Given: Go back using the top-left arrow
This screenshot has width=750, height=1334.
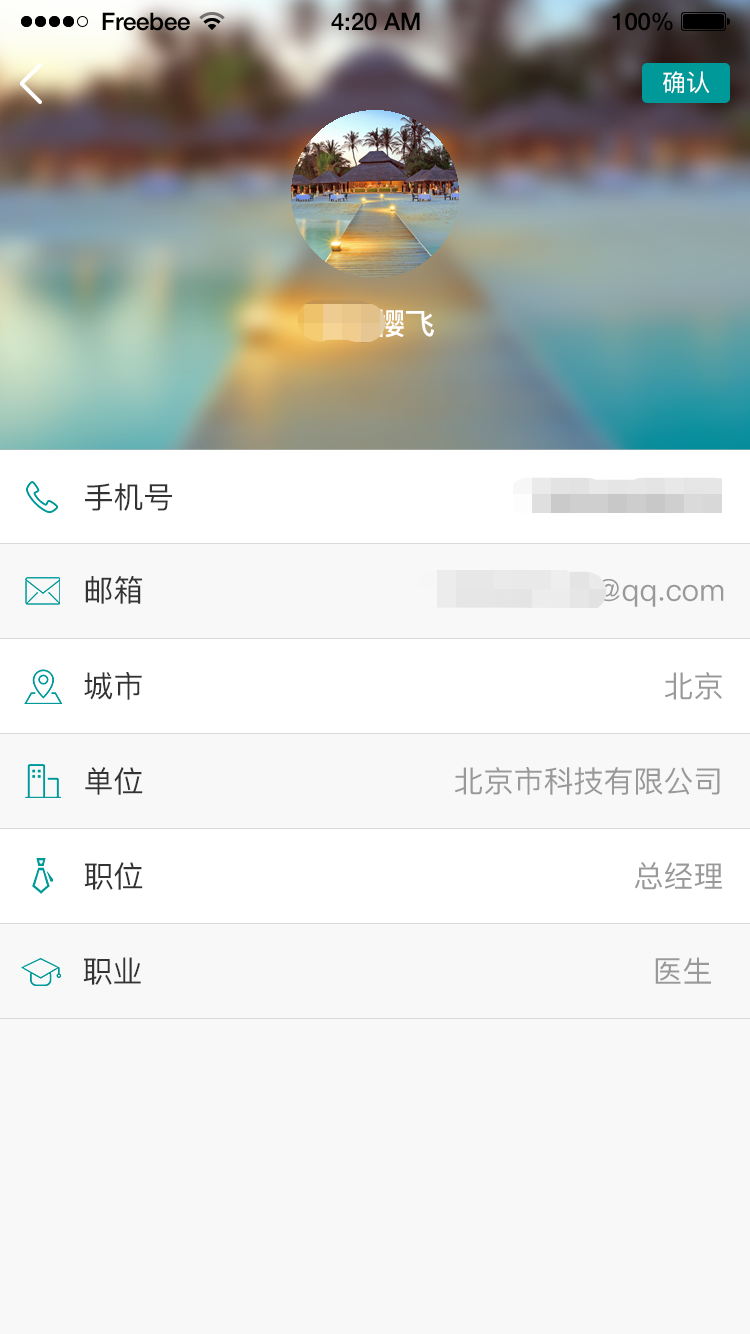Looking at the screenshot, I should pyautogui.click(x=31, y=84).
